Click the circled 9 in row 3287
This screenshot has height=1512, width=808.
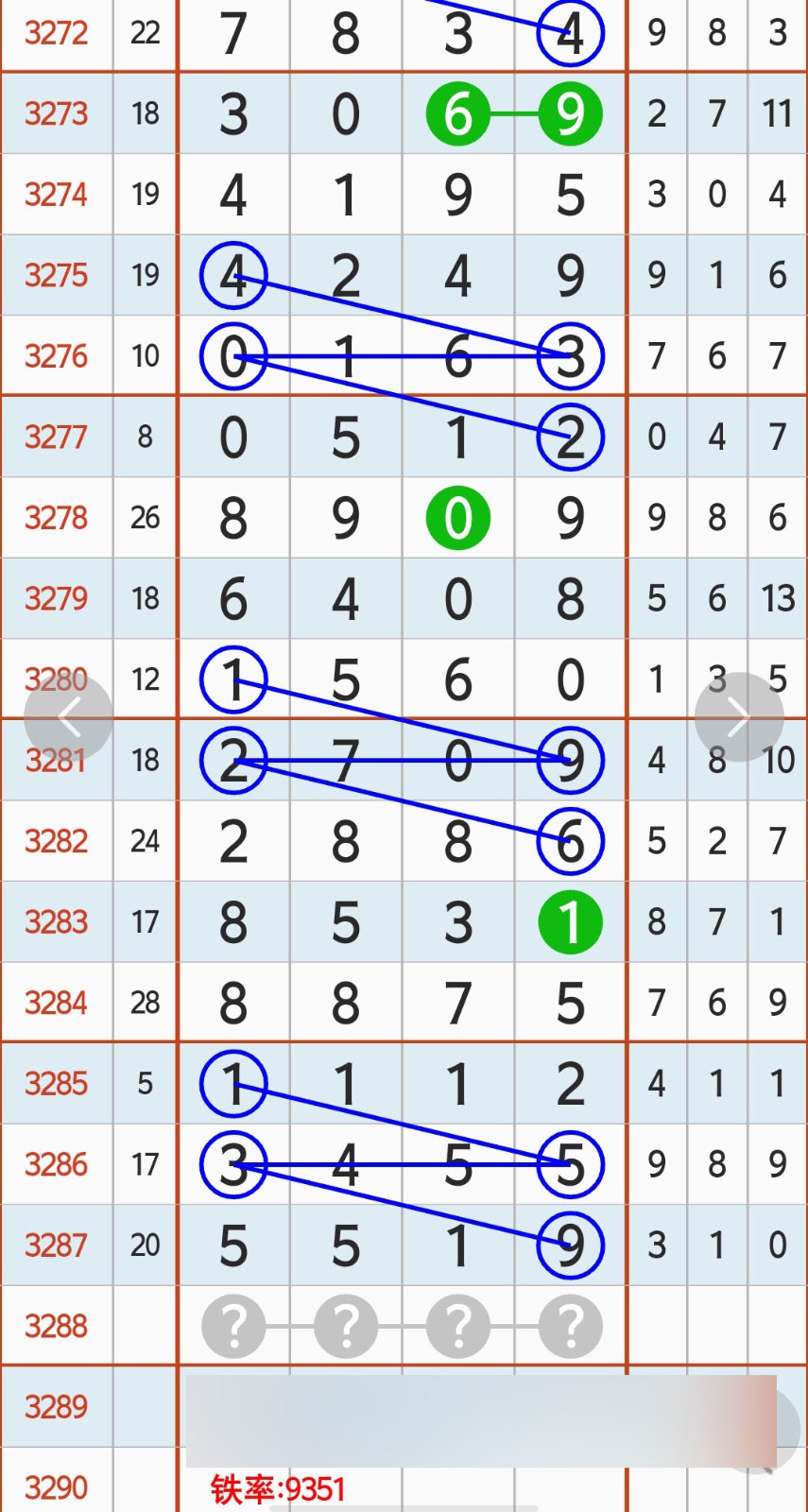[x=570, y=1246]
